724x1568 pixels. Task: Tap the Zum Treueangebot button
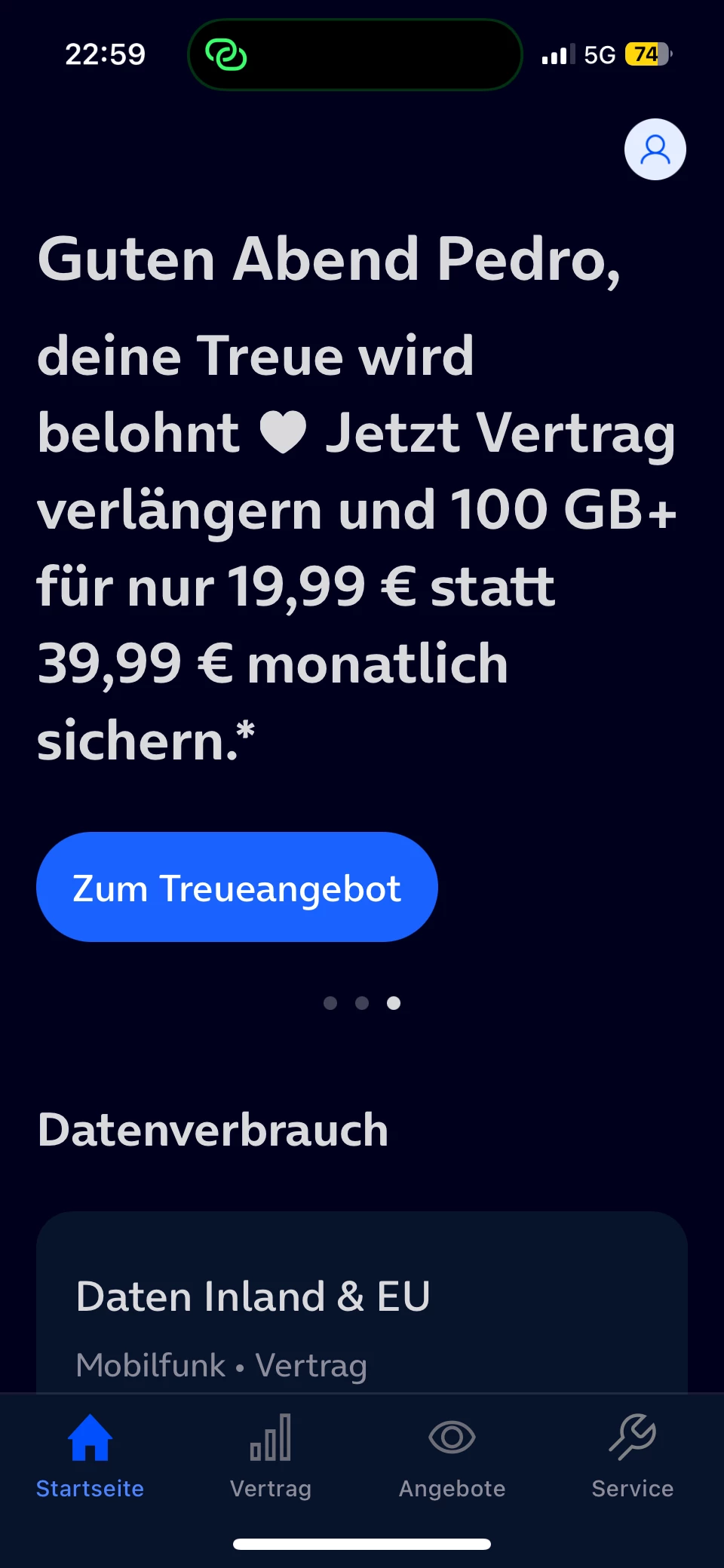237,887
